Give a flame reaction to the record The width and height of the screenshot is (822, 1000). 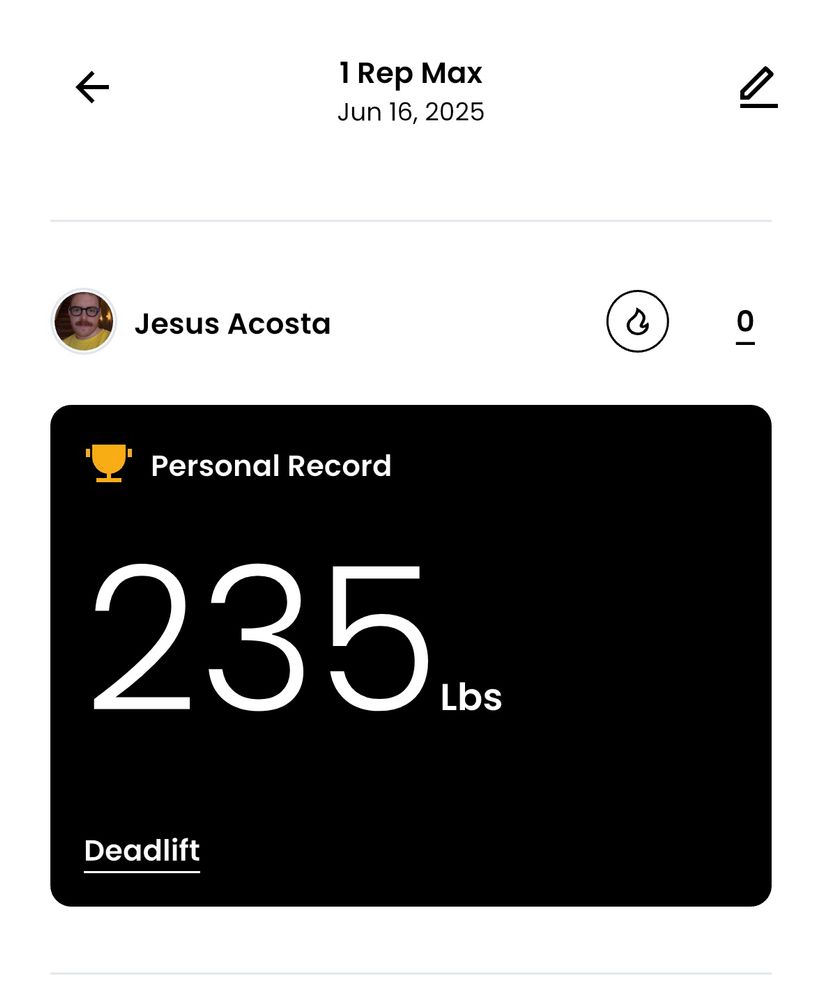[637, 322]
